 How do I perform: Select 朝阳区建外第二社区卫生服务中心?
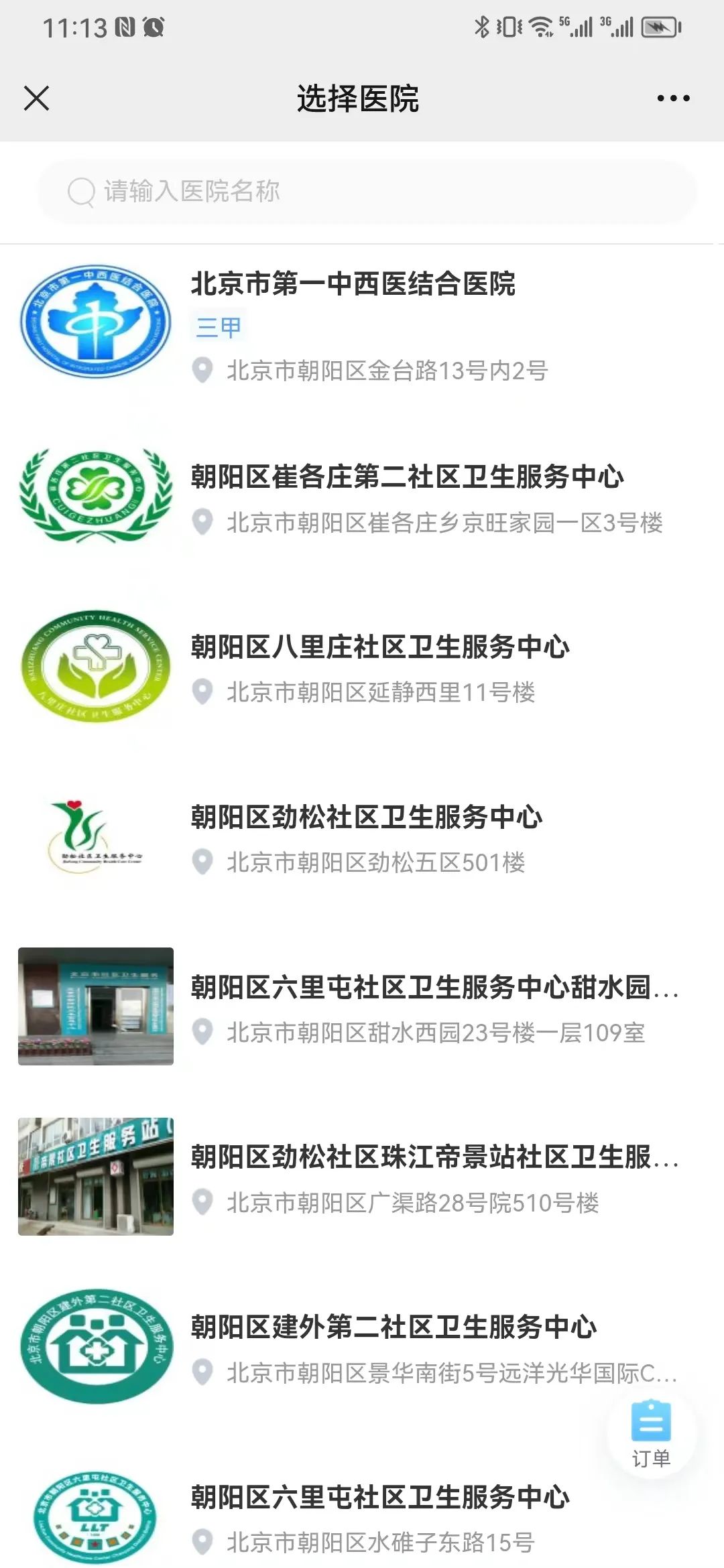tap(393, 1328)
